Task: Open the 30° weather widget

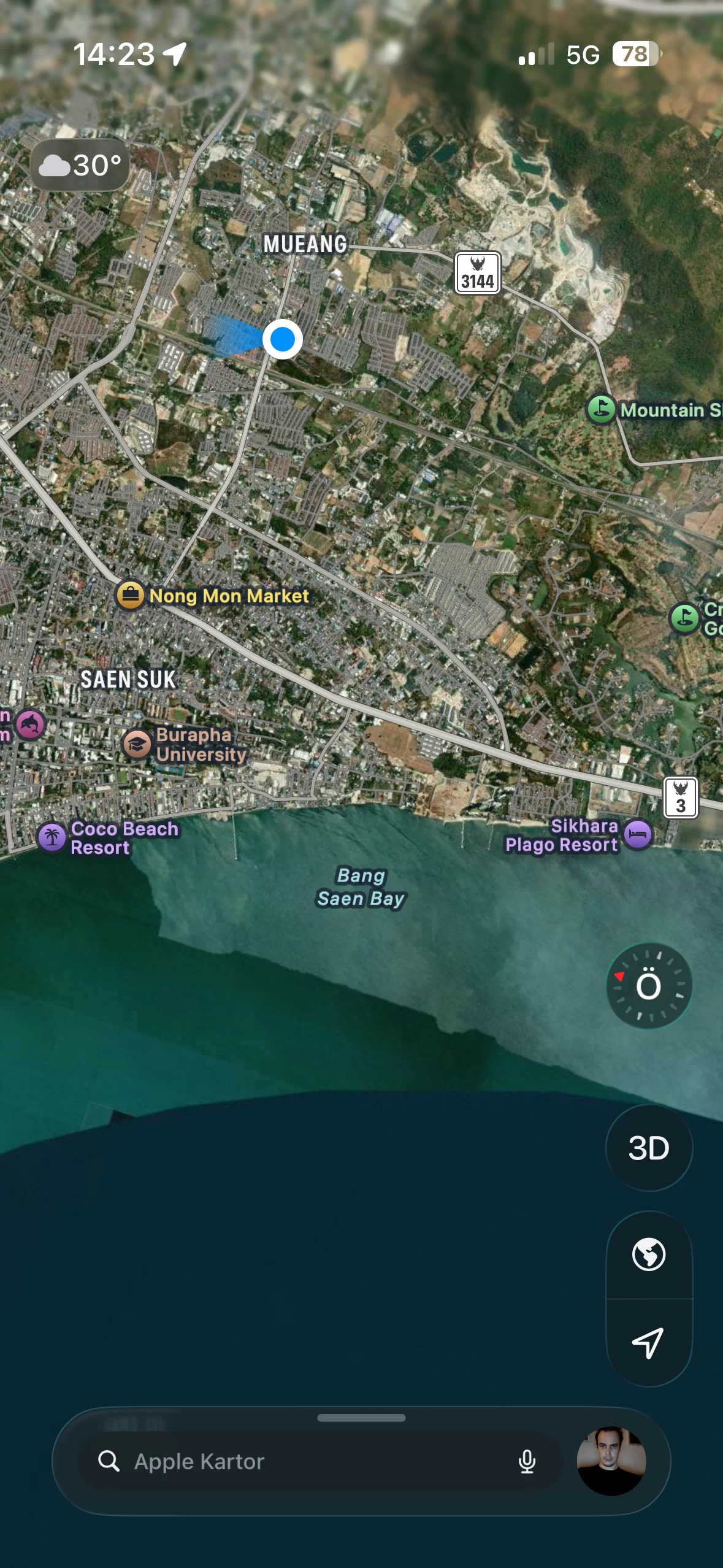Action: tap(80, 165)
